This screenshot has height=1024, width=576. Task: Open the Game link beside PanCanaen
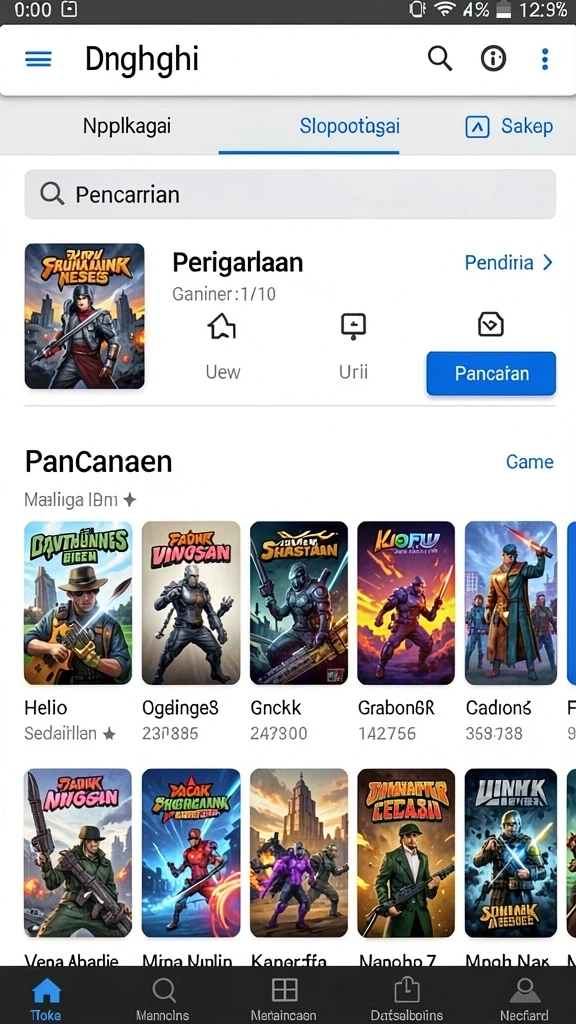[x=530, y=462]
